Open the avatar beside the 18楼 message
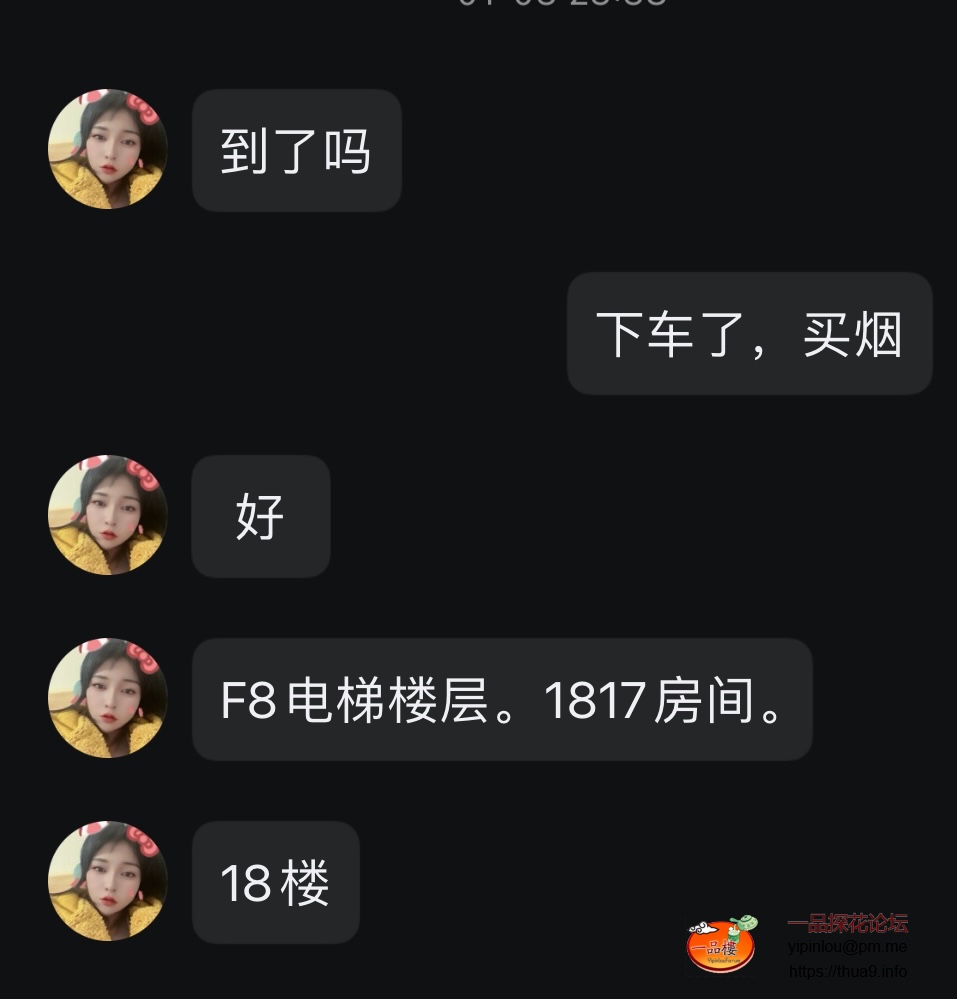This screenshot has height=999, width=957. coord(107,881)
